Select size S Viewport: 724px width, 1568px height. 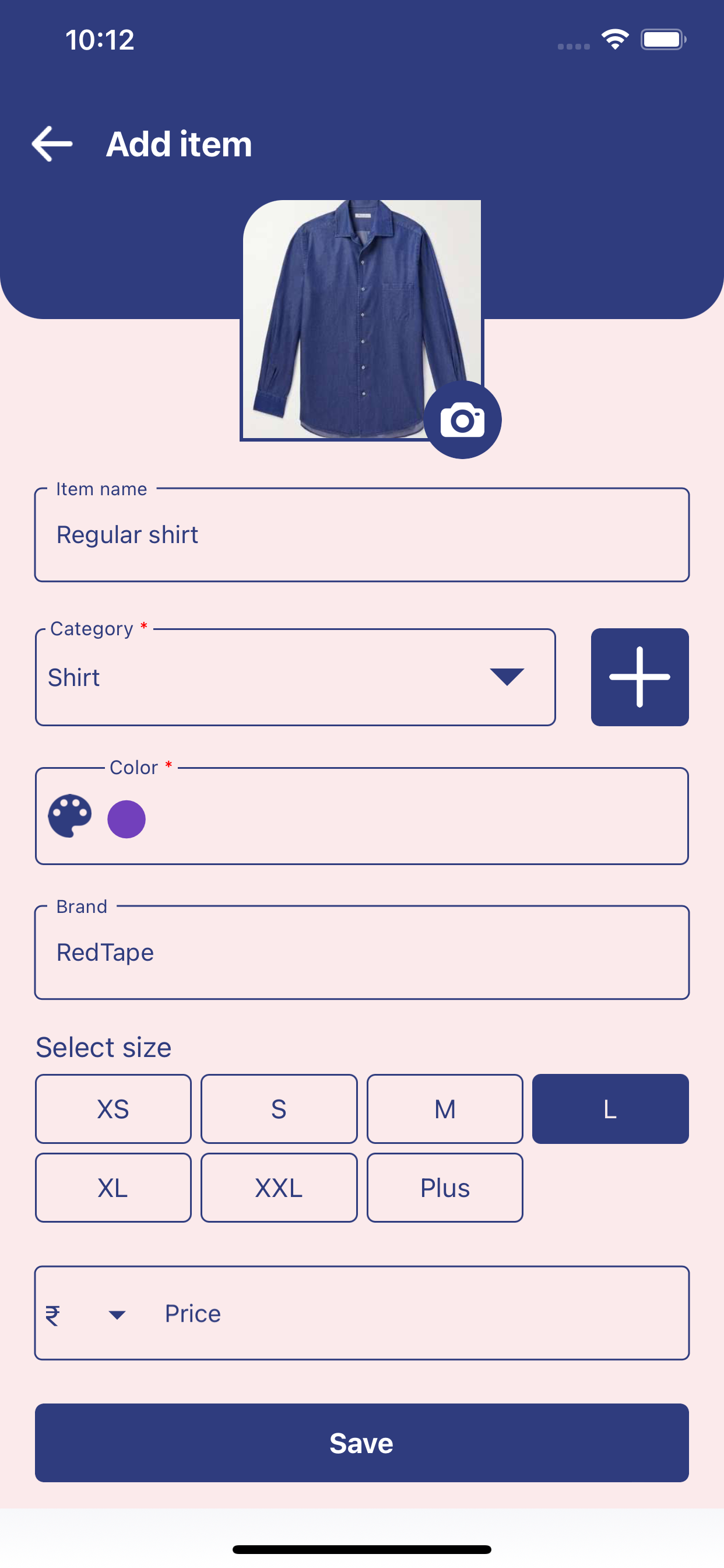coord(279,1109)
